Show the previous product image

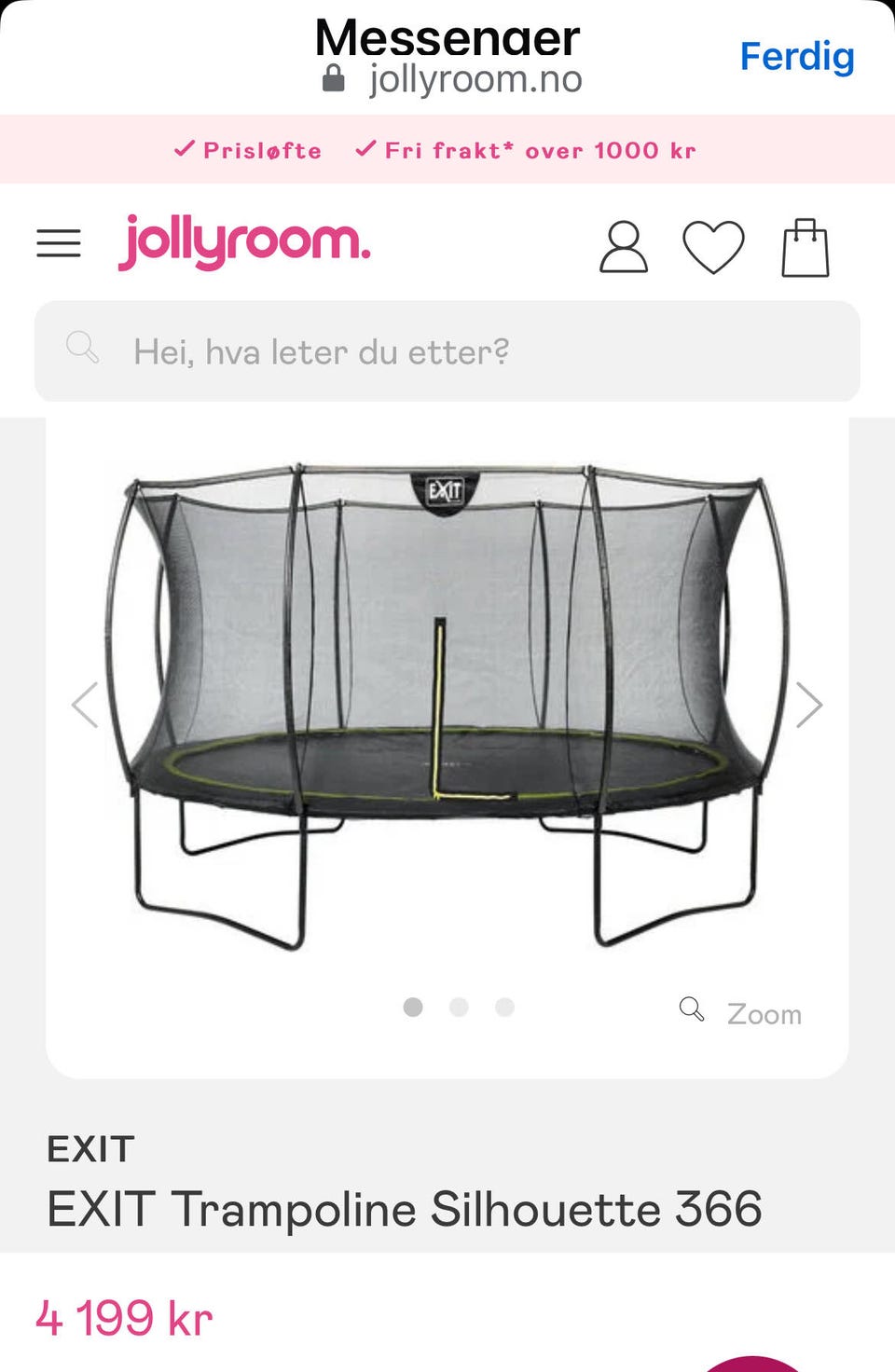coord(86,705)
